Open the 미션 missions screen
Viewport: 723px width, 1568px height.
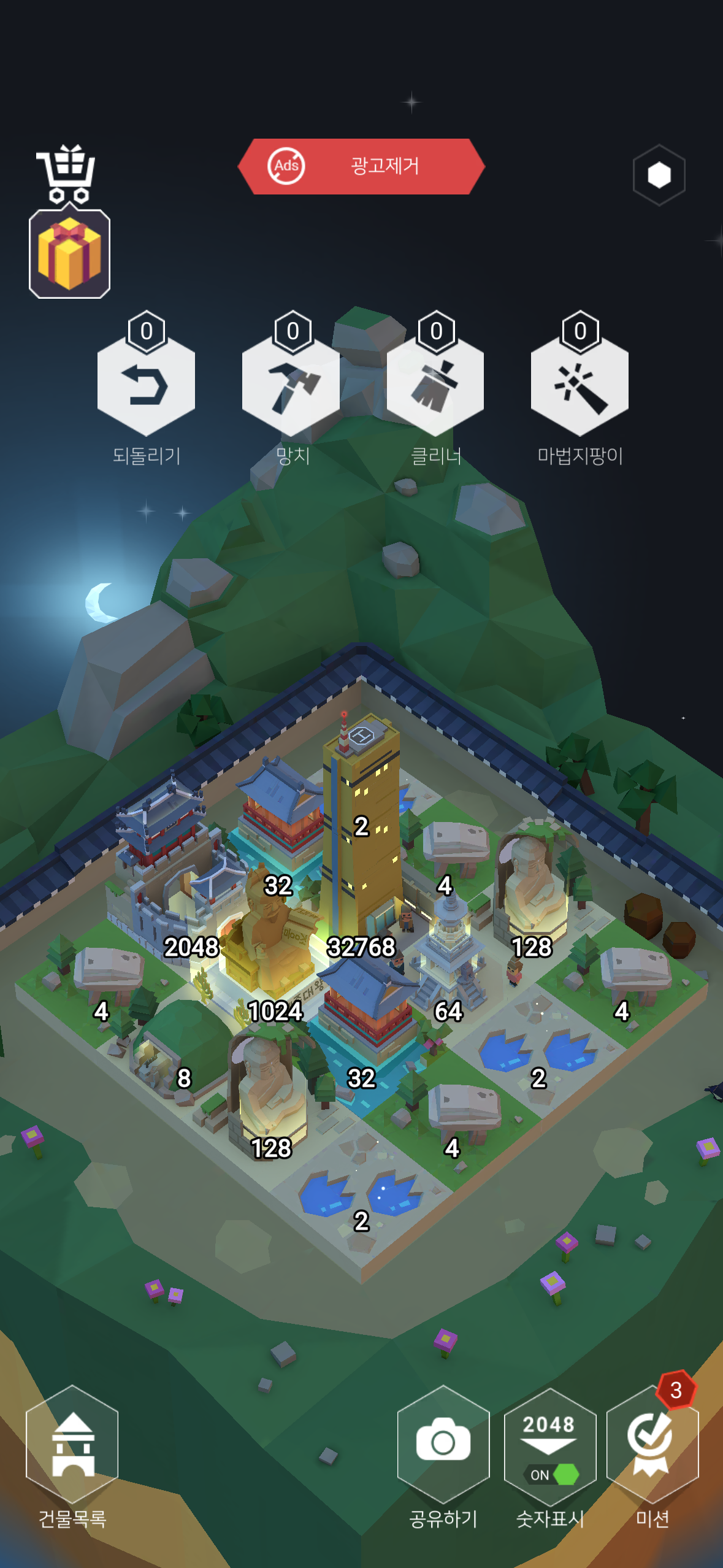click(650, 1435)
